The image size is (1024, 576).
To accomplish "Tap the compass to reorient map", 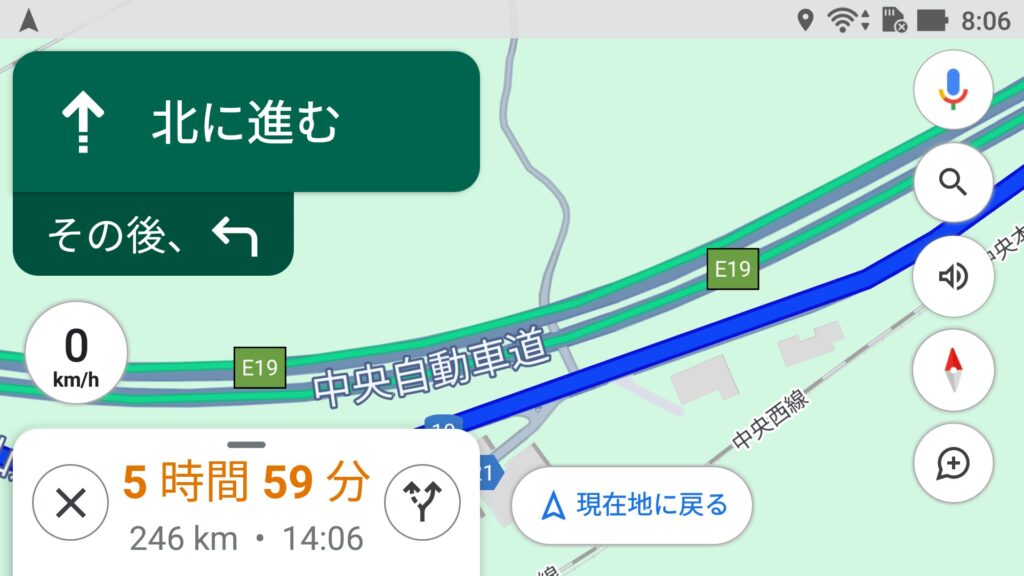I will tap(953, 370).
